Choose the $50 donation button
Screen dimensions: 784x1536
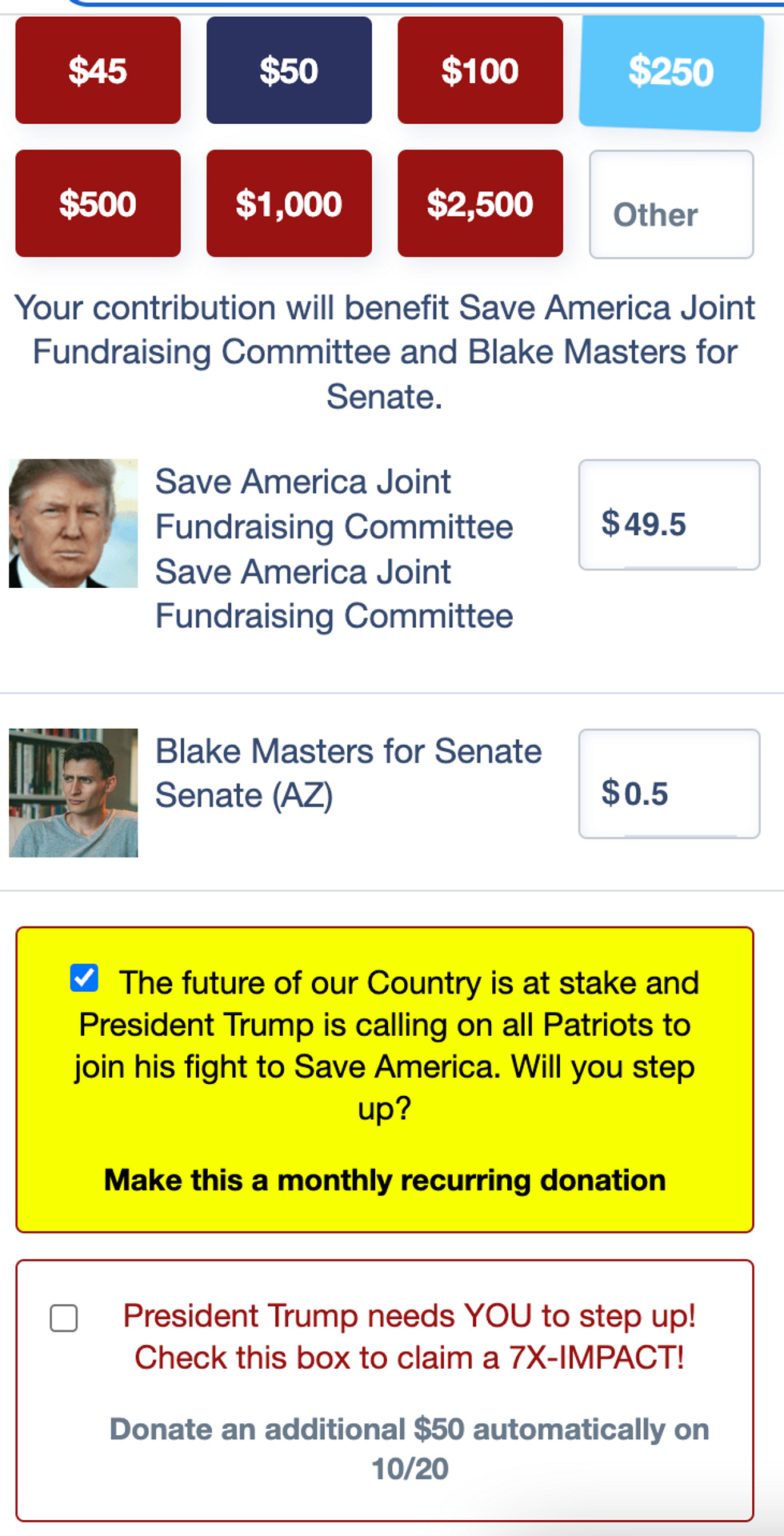[289, 70]
